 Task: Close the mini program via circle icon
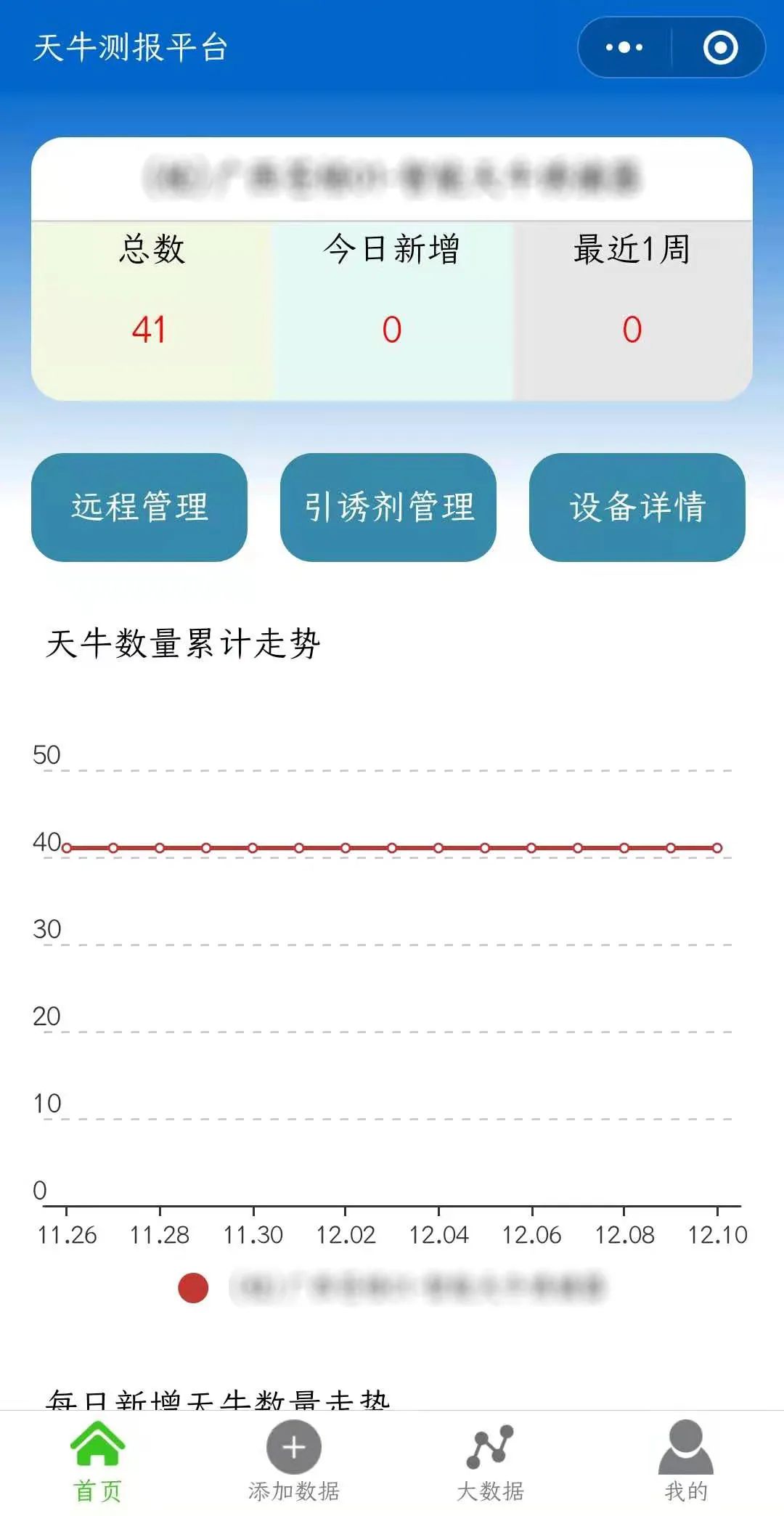(720, 48)
